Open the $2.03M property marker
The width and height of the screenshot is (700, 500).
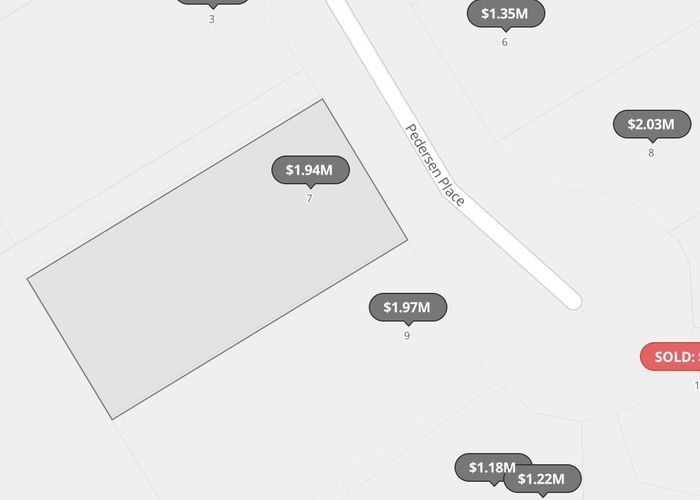coord(651,124)
